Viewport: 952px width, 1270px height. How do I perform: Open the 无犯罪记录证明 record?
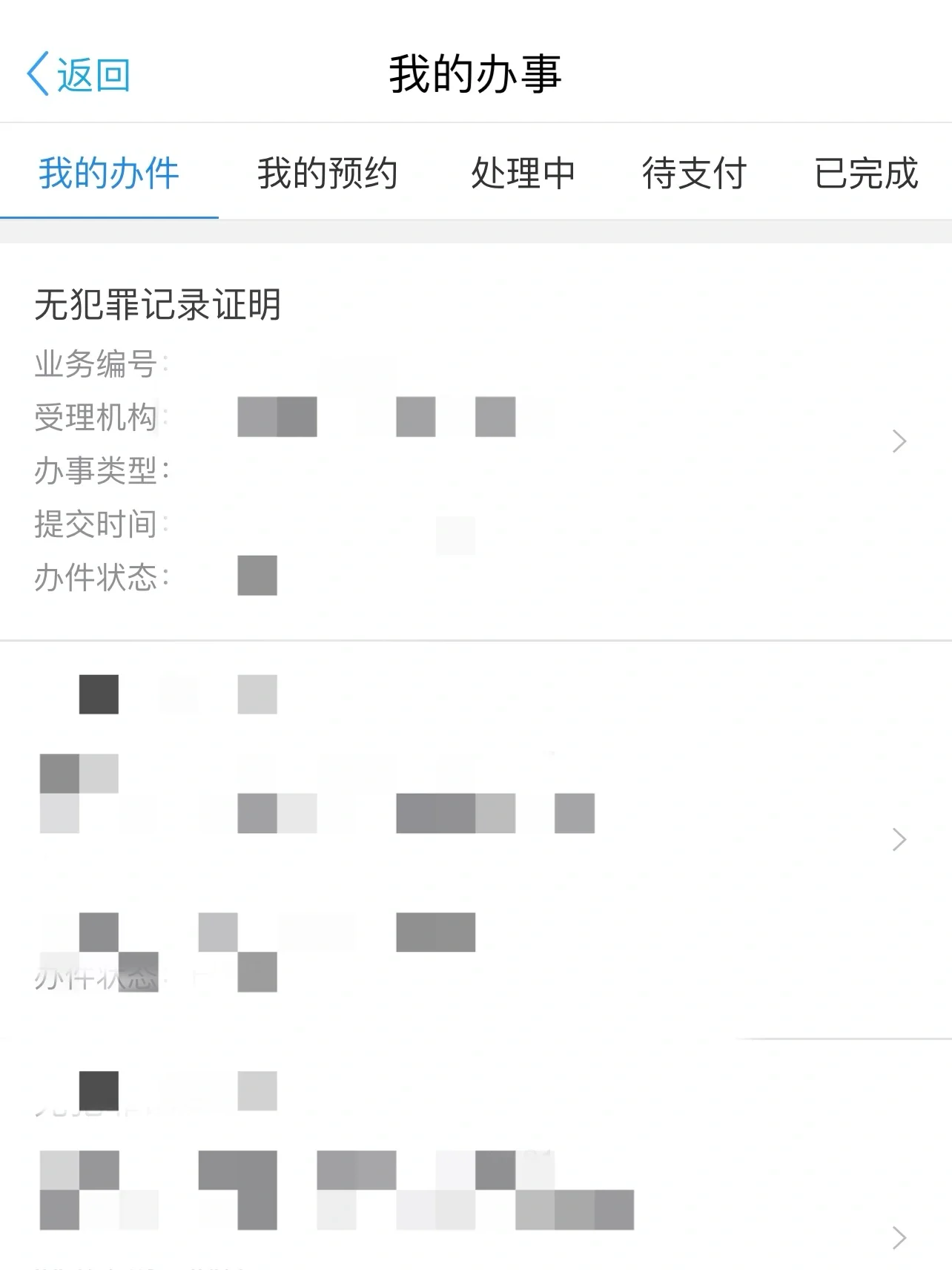[x=475, y=441]
